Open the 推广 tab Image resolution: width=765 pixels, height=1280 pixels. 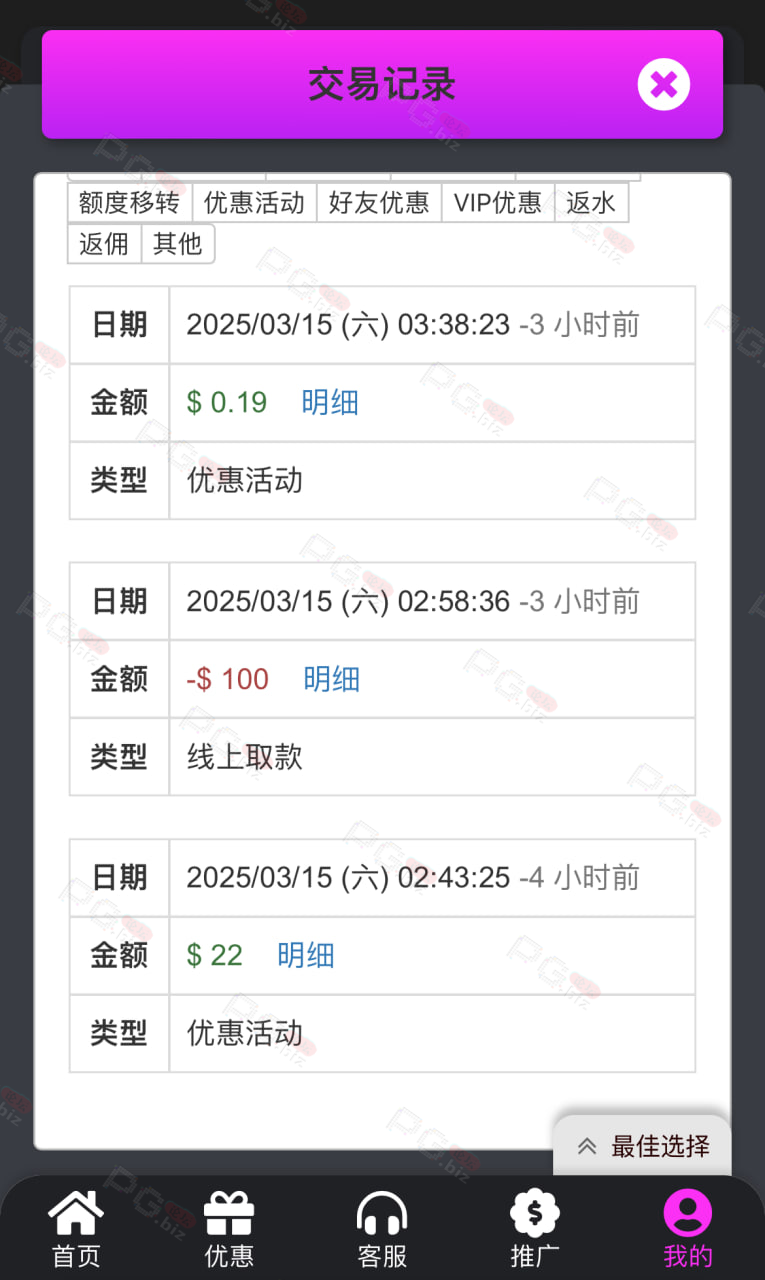535,1229
